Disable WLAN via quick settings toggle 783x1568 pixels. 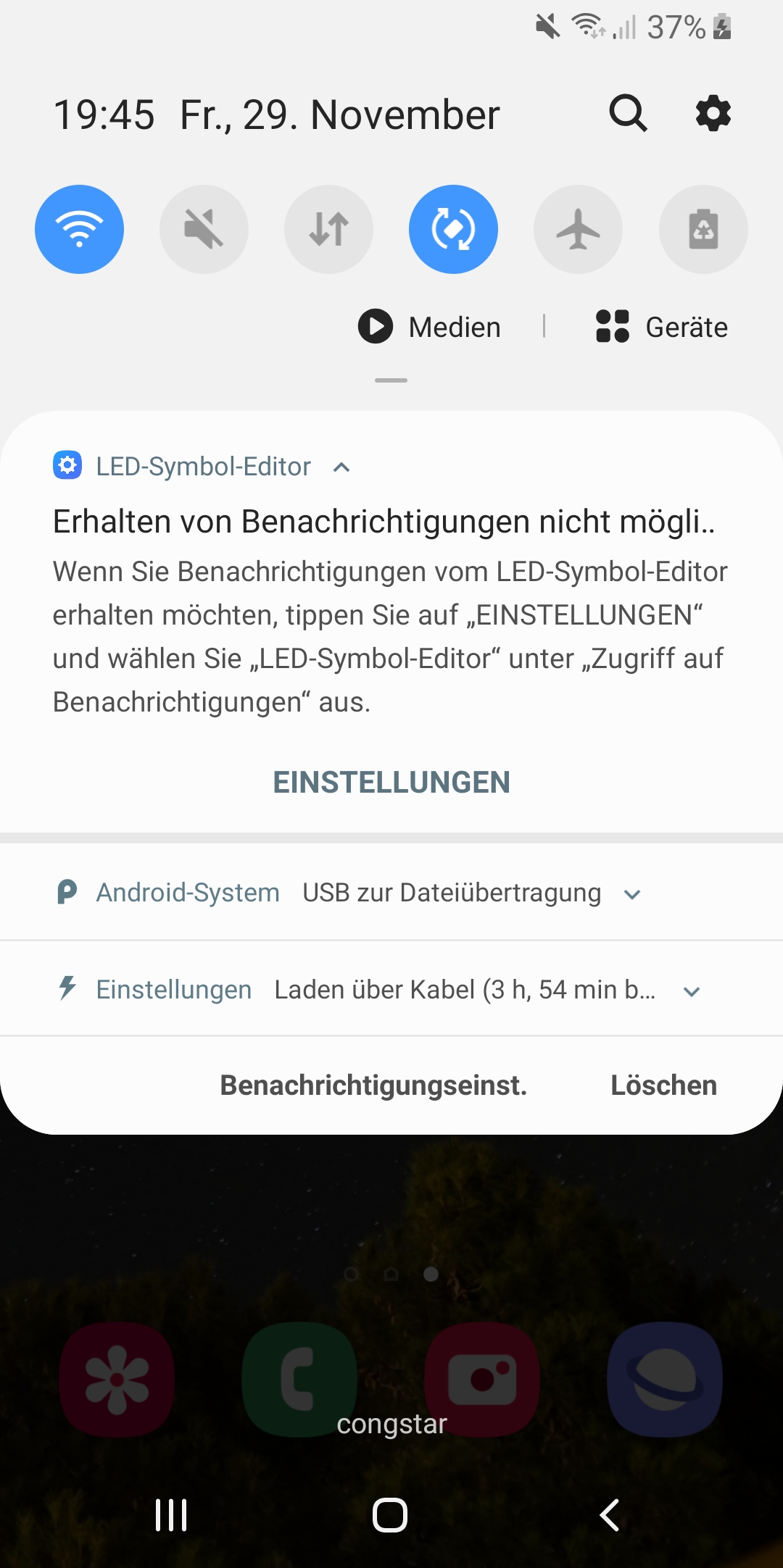coord(80,229)
